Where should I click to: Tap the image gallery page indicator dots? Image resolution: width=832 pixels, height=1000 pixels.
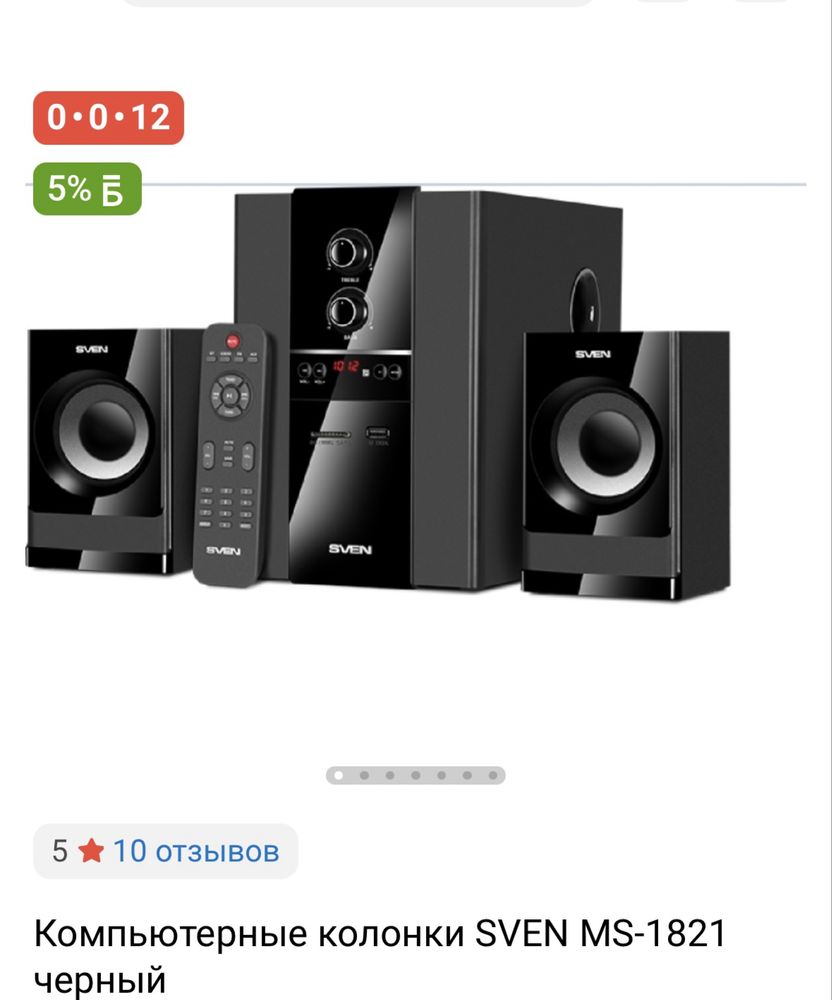[x=415, y=775]
